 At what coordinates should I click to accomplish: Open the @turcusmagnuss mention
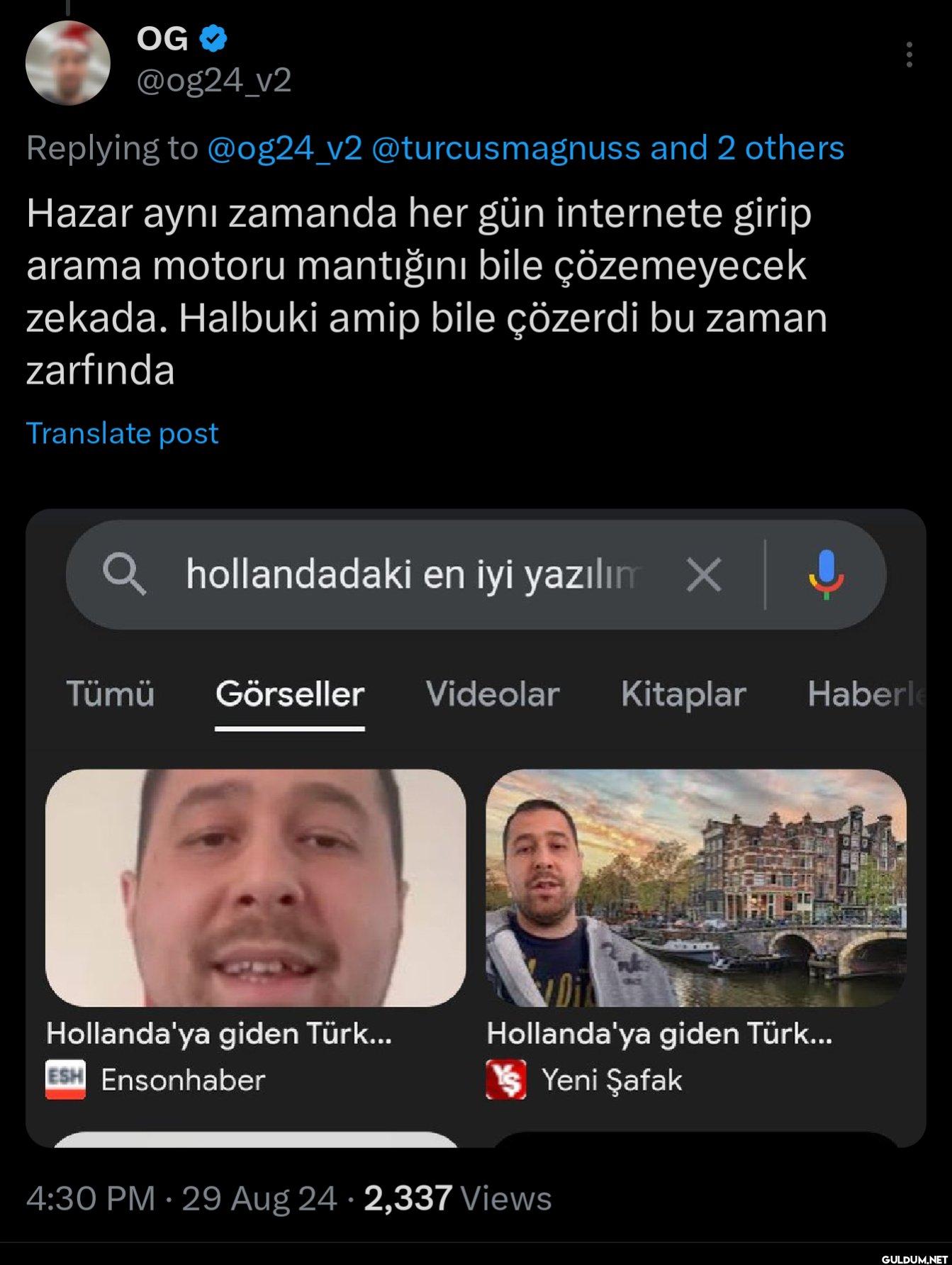click(x=505, y=148)
